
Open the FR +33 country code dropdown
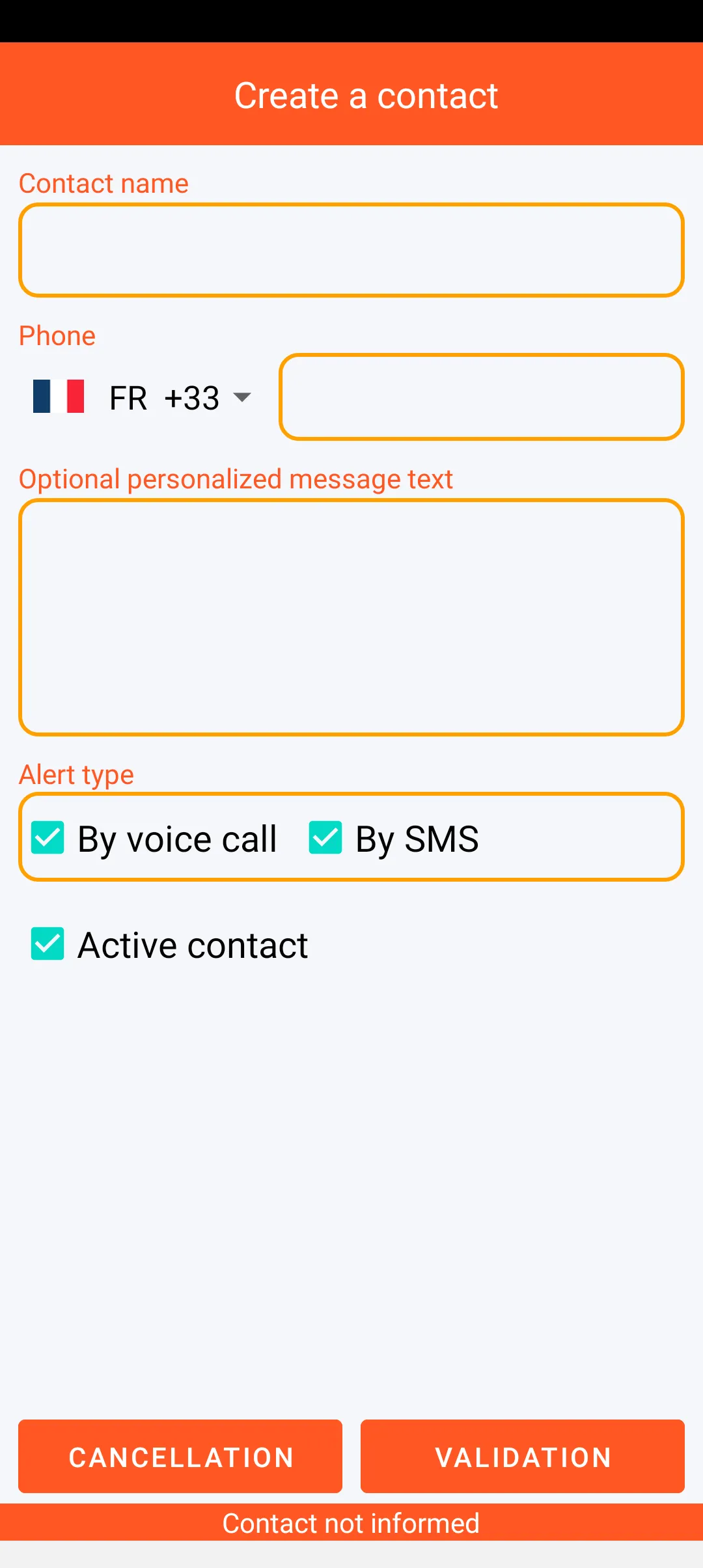point(143,397)
